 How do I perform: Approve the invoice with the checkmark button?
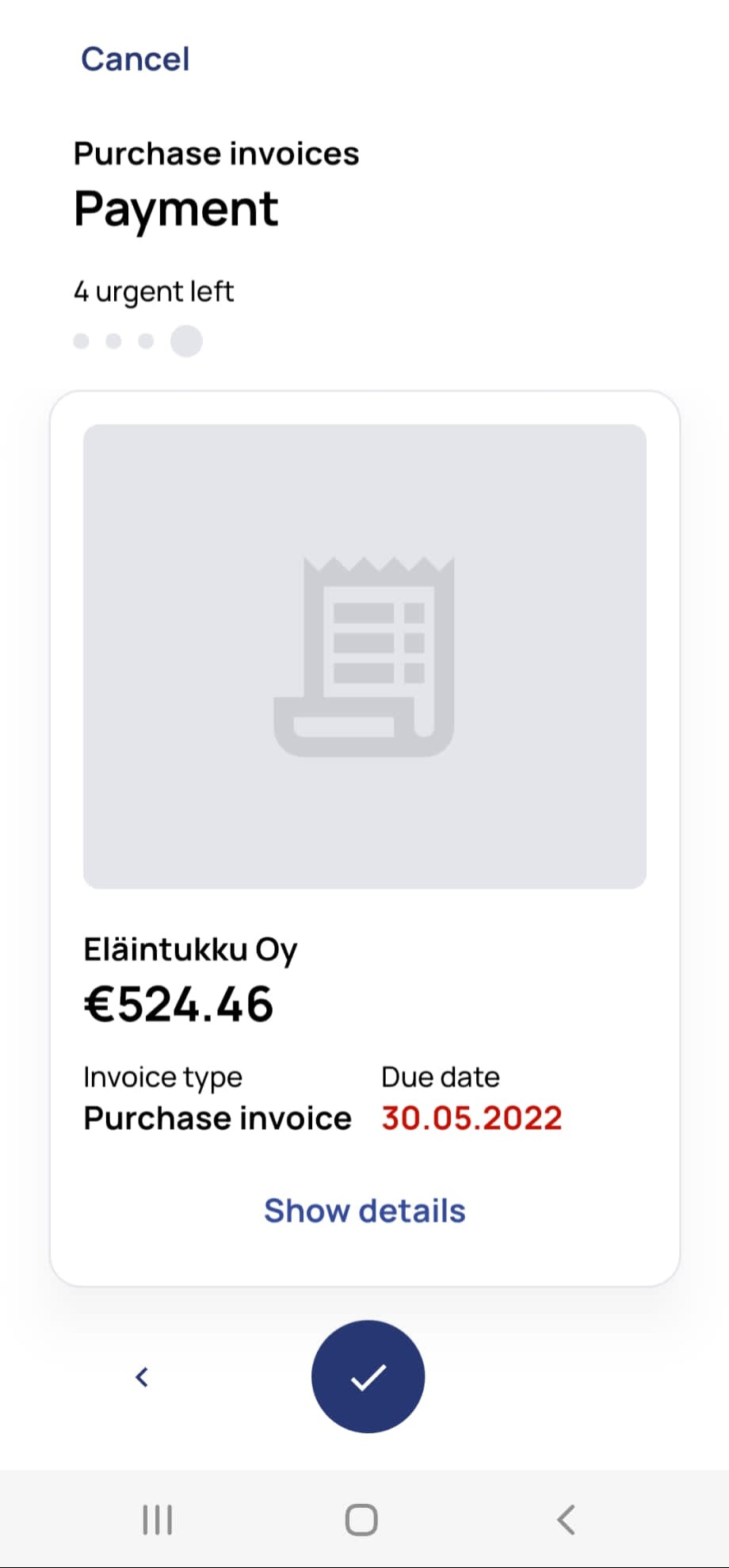368,1376
